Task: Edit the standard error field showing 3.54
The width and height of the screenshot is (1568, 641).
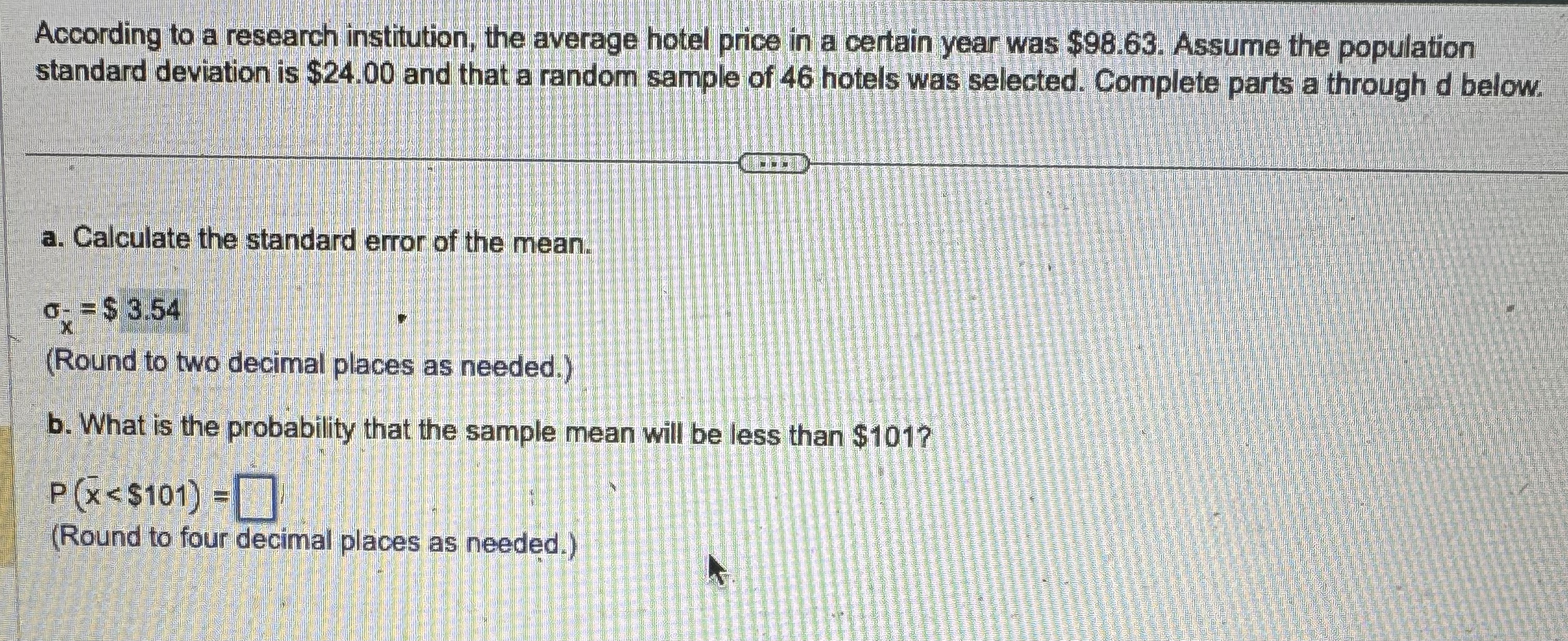Action: coord(153,312)
